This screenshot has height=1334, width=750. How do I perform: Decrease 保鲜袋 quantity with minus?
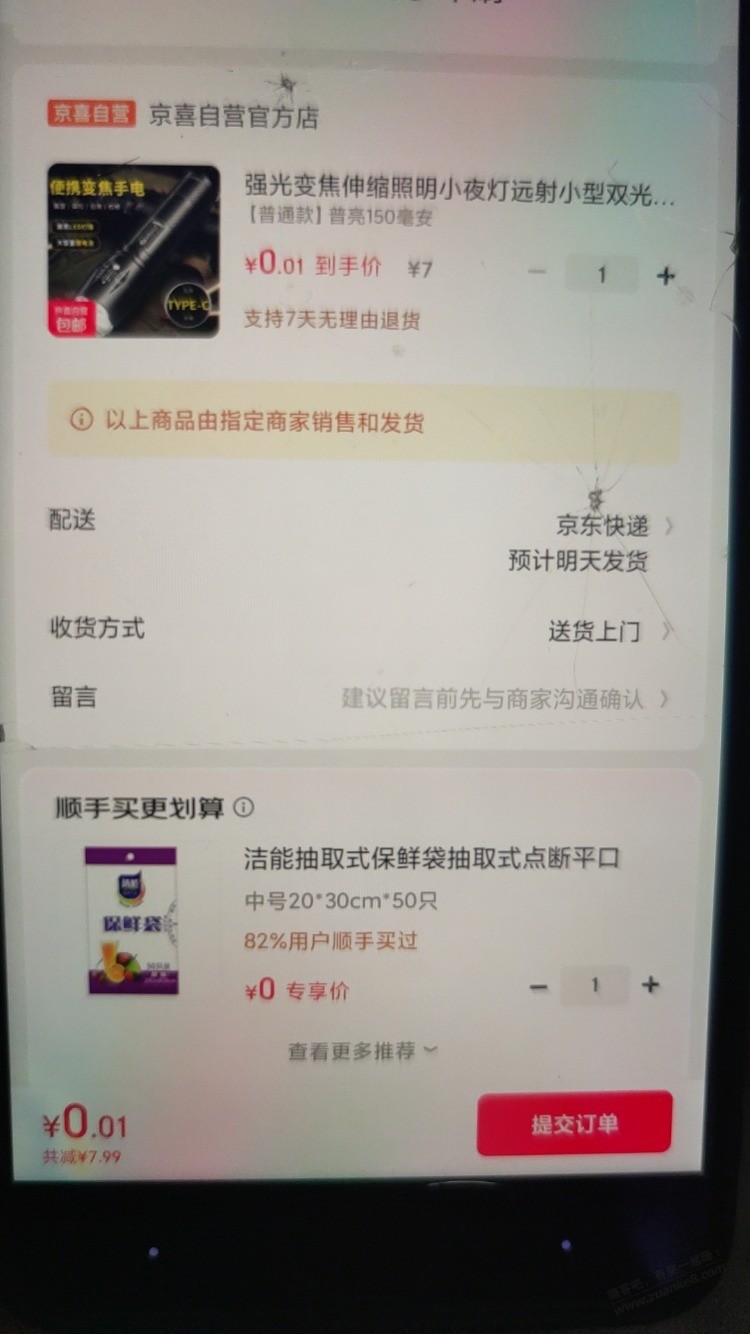click(539, 987)
